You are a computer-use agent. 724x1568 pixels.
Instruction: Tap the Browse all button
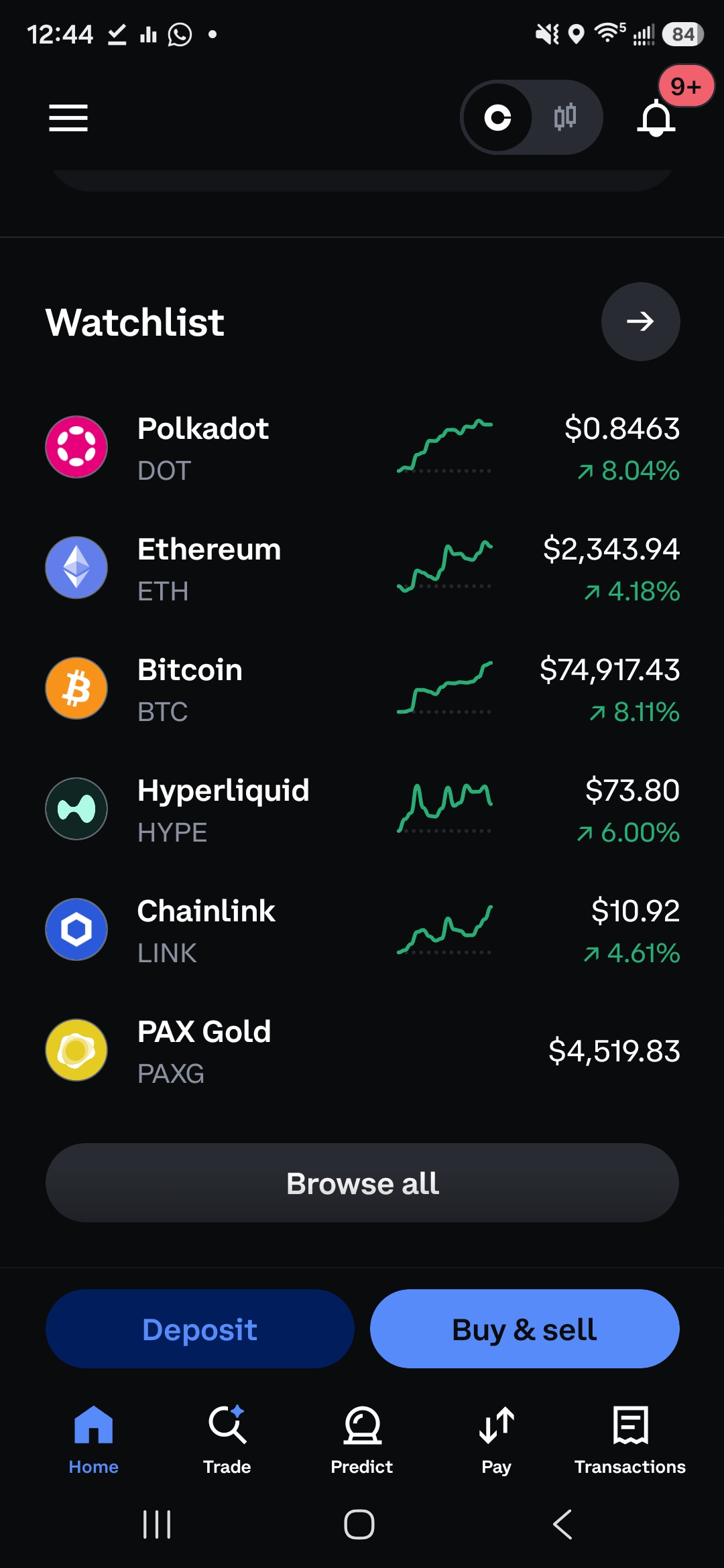362,1183
